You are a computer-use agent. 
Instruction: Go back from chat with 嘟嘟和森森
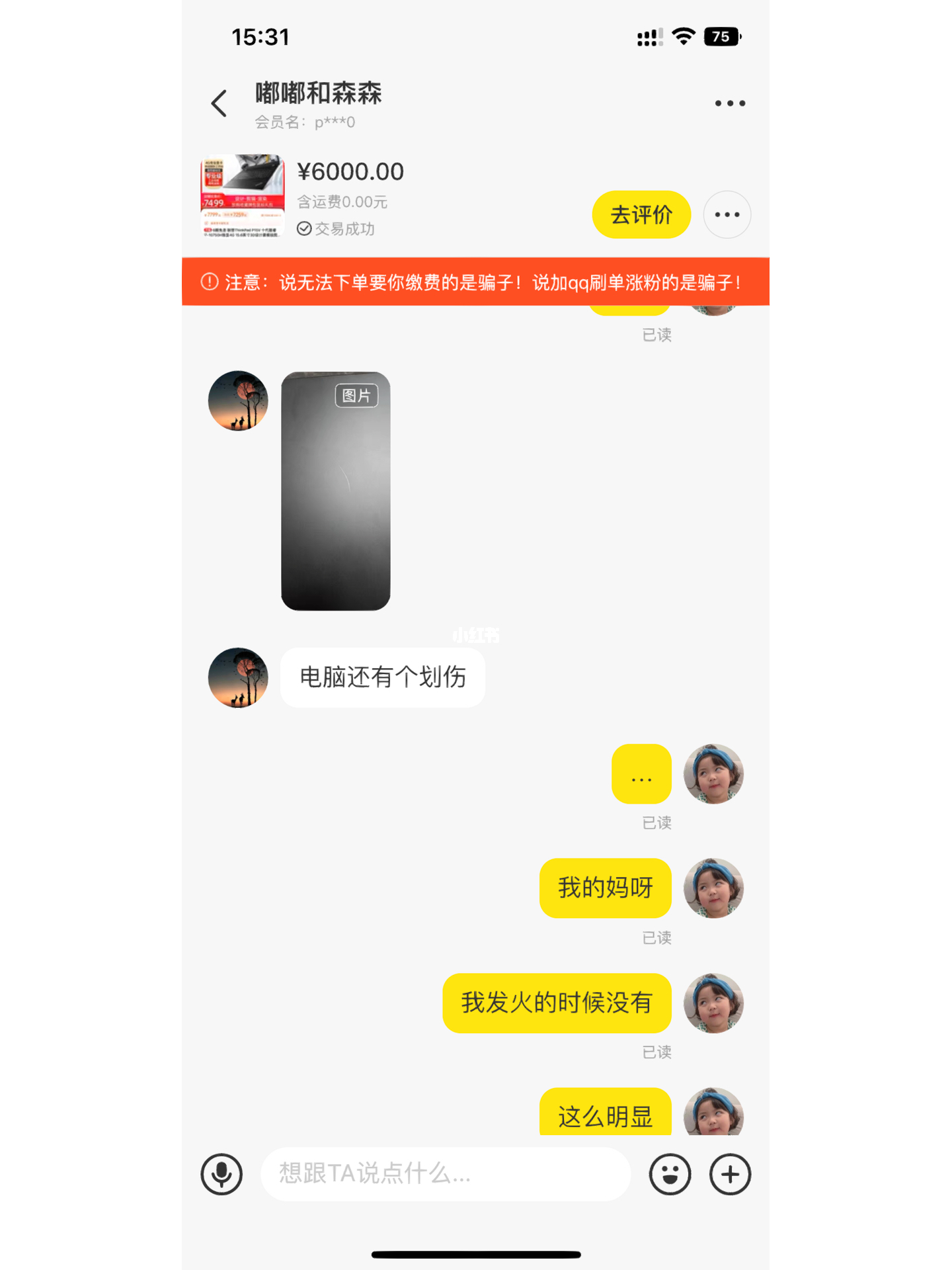219,104
